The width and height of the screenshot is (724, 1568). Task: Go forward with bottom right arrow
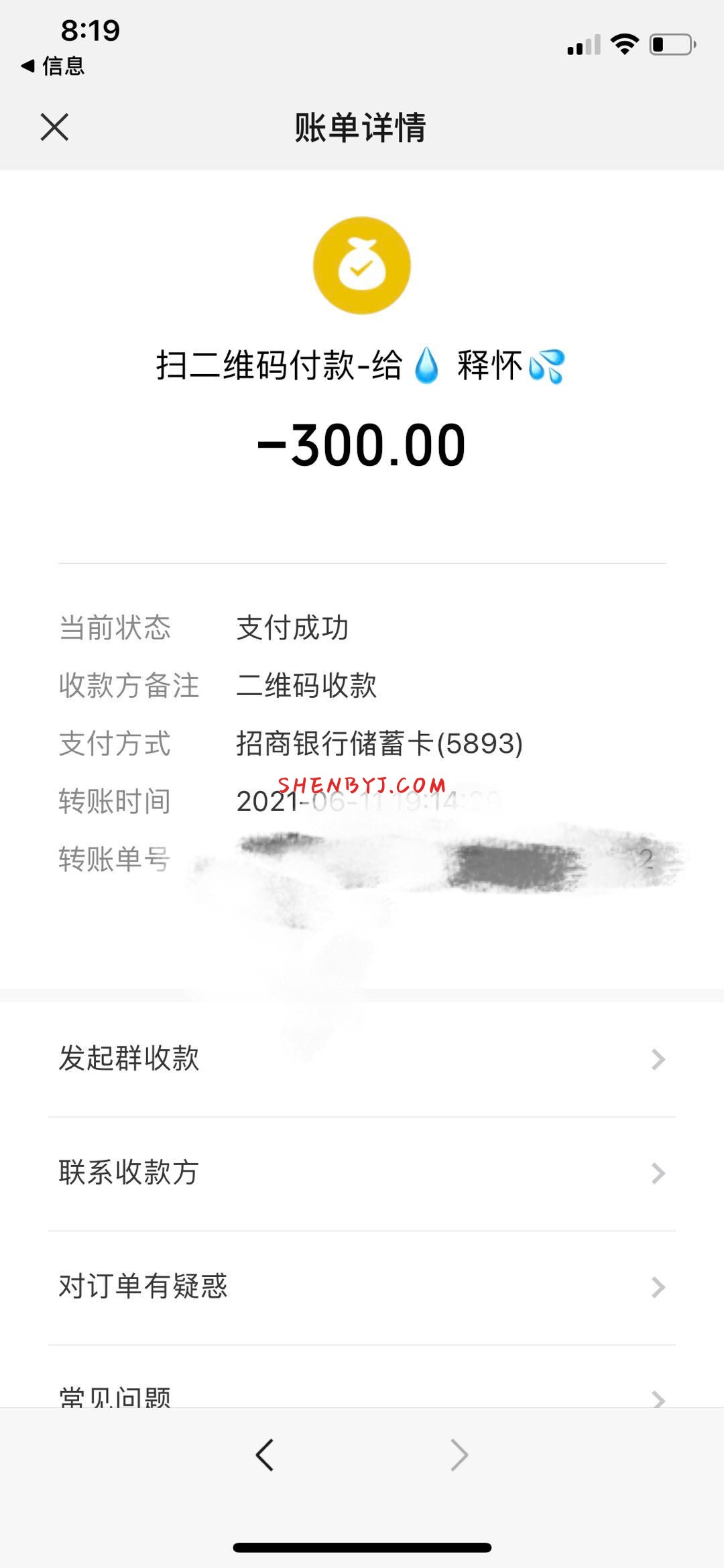click(459, 1455)
